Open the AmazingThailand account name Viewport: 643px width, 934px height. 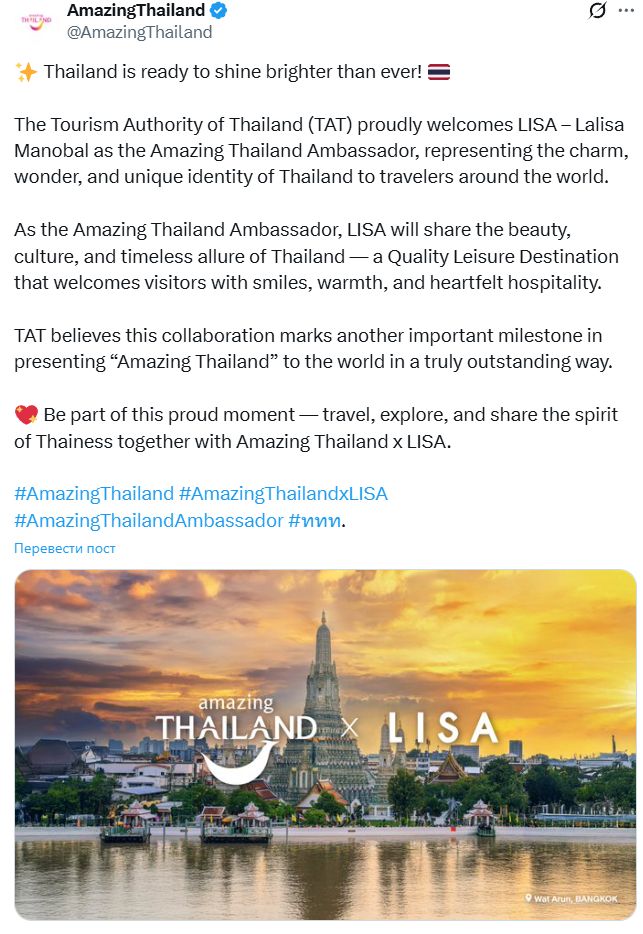tap(136, 11)
